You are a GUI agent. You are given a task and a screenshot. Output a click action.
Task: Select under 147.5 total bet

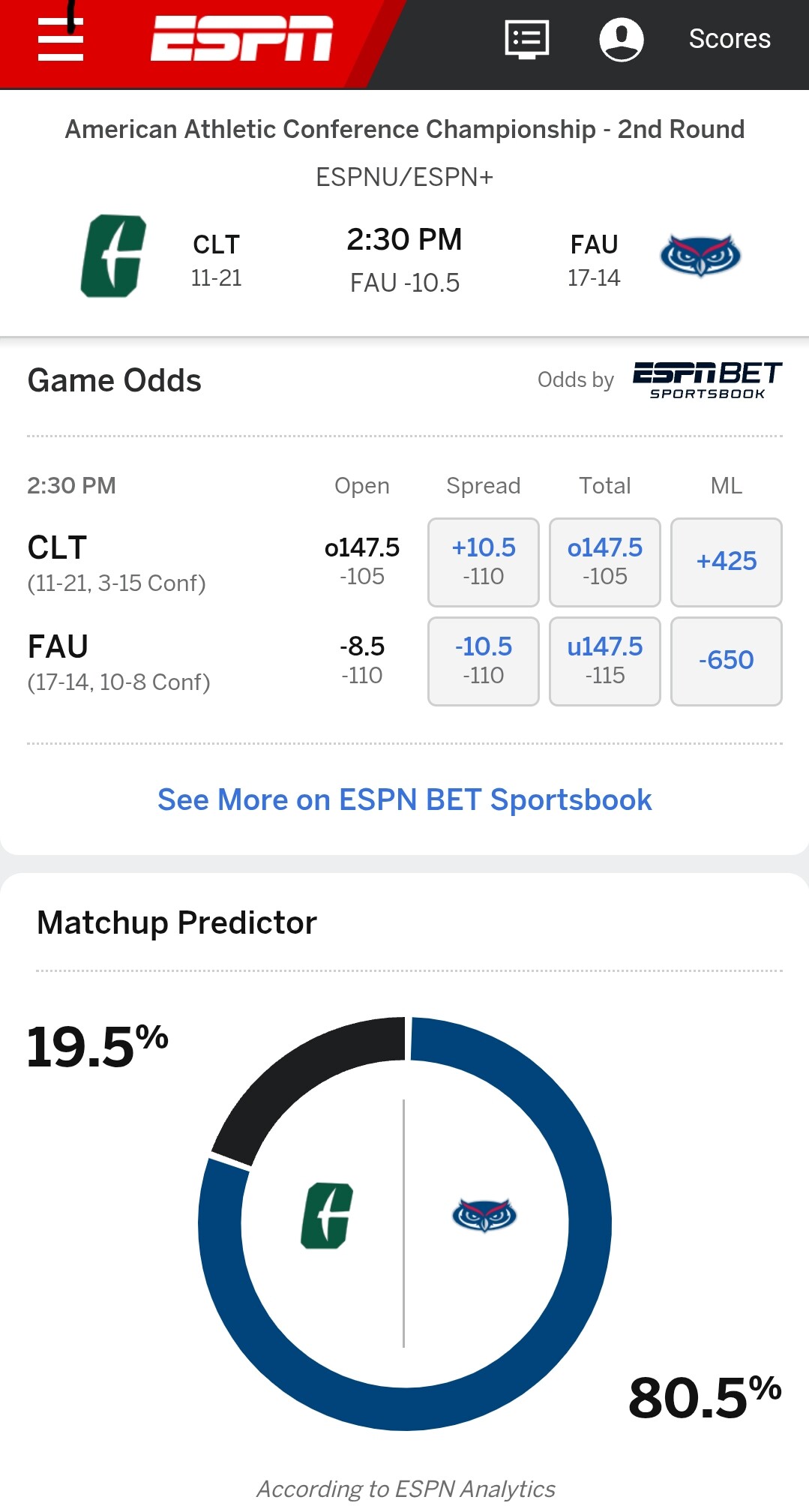[605, 661]
